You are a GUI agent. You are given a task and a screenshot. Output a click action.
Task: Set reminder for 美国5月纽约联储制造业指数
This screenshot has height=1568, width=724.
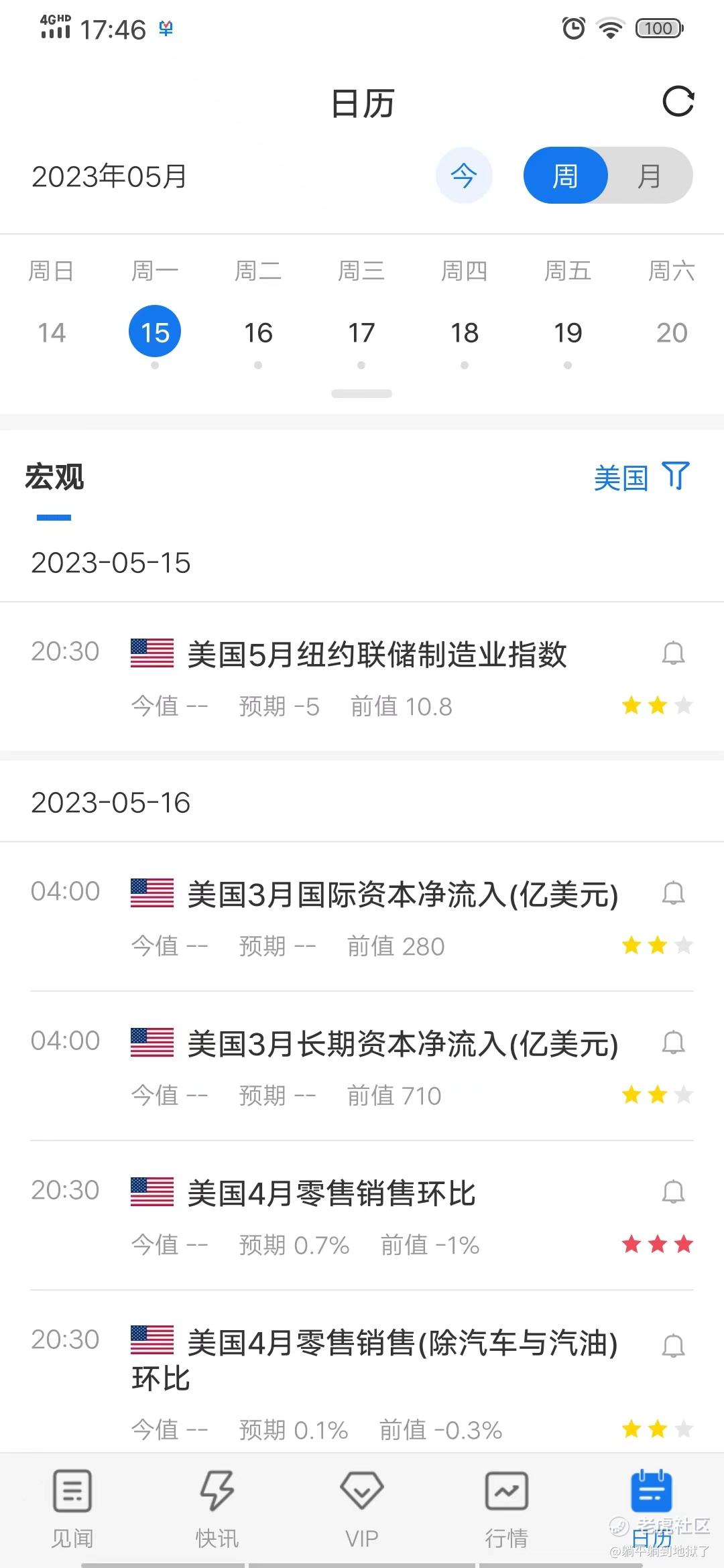(x=673, y=653)
